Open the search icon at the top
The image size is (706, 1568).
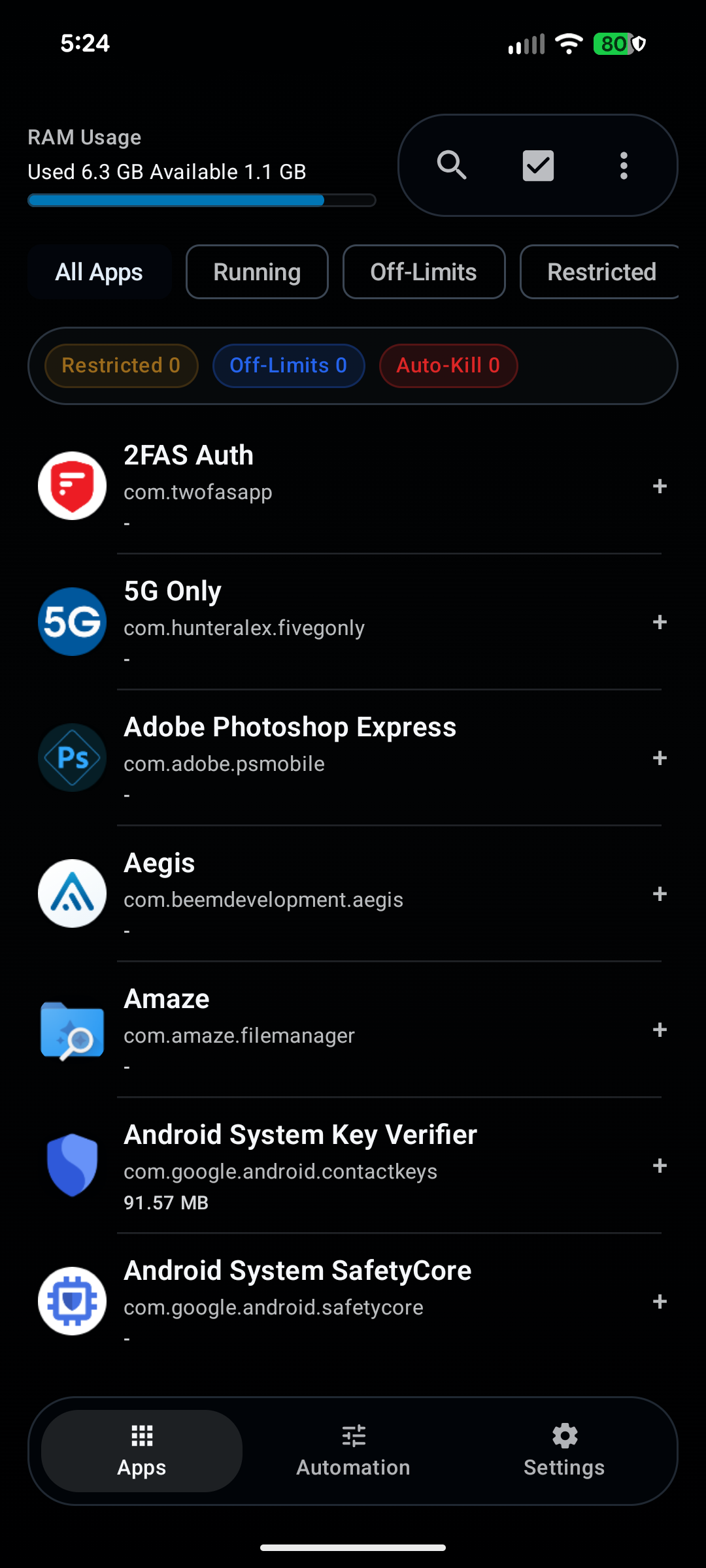coord(452,165)
